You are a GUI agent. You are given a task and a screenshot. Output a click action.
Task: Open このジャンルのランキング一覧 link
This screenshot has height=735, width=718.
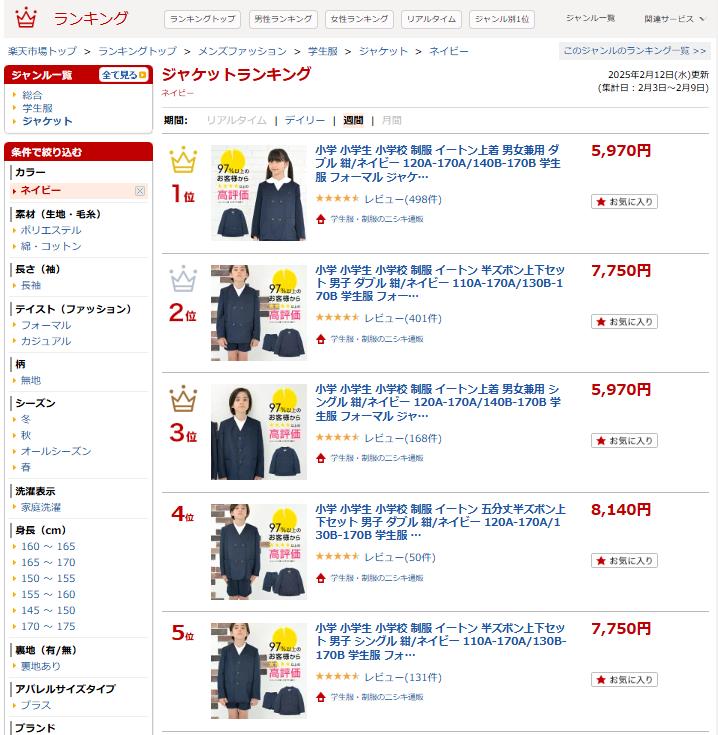634,50
